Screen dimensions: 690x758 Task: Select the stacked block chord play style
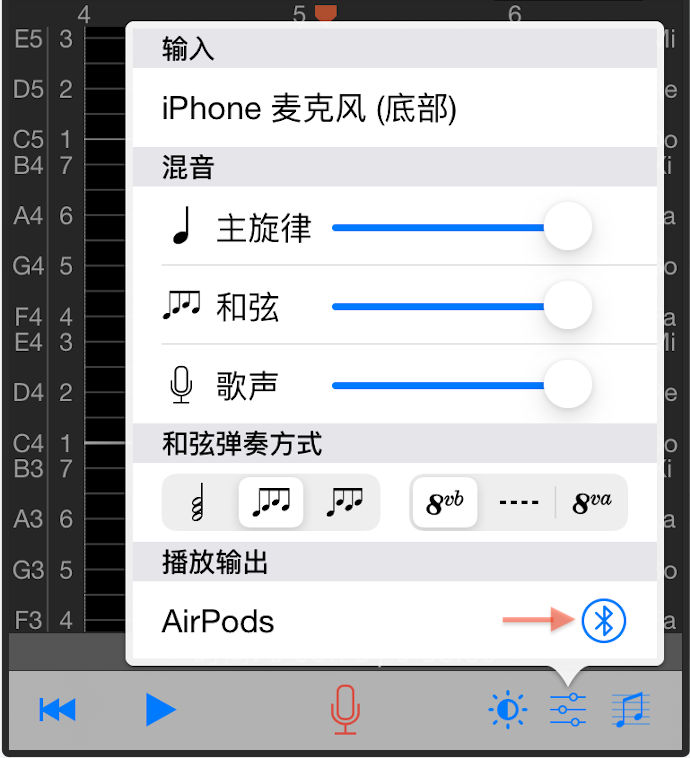point(196,503)
